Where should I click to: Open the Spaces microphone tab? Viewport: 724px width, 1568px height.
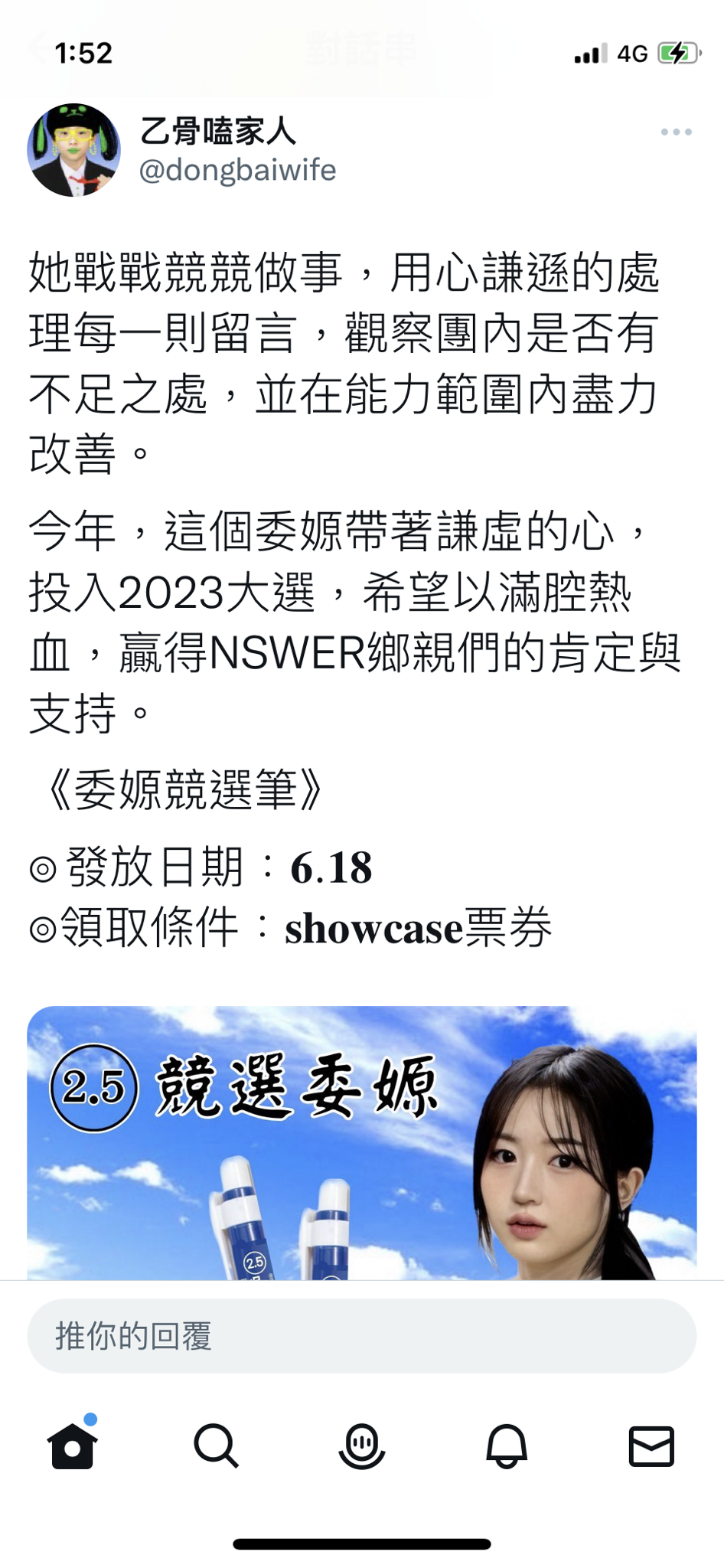point(361,1445)
